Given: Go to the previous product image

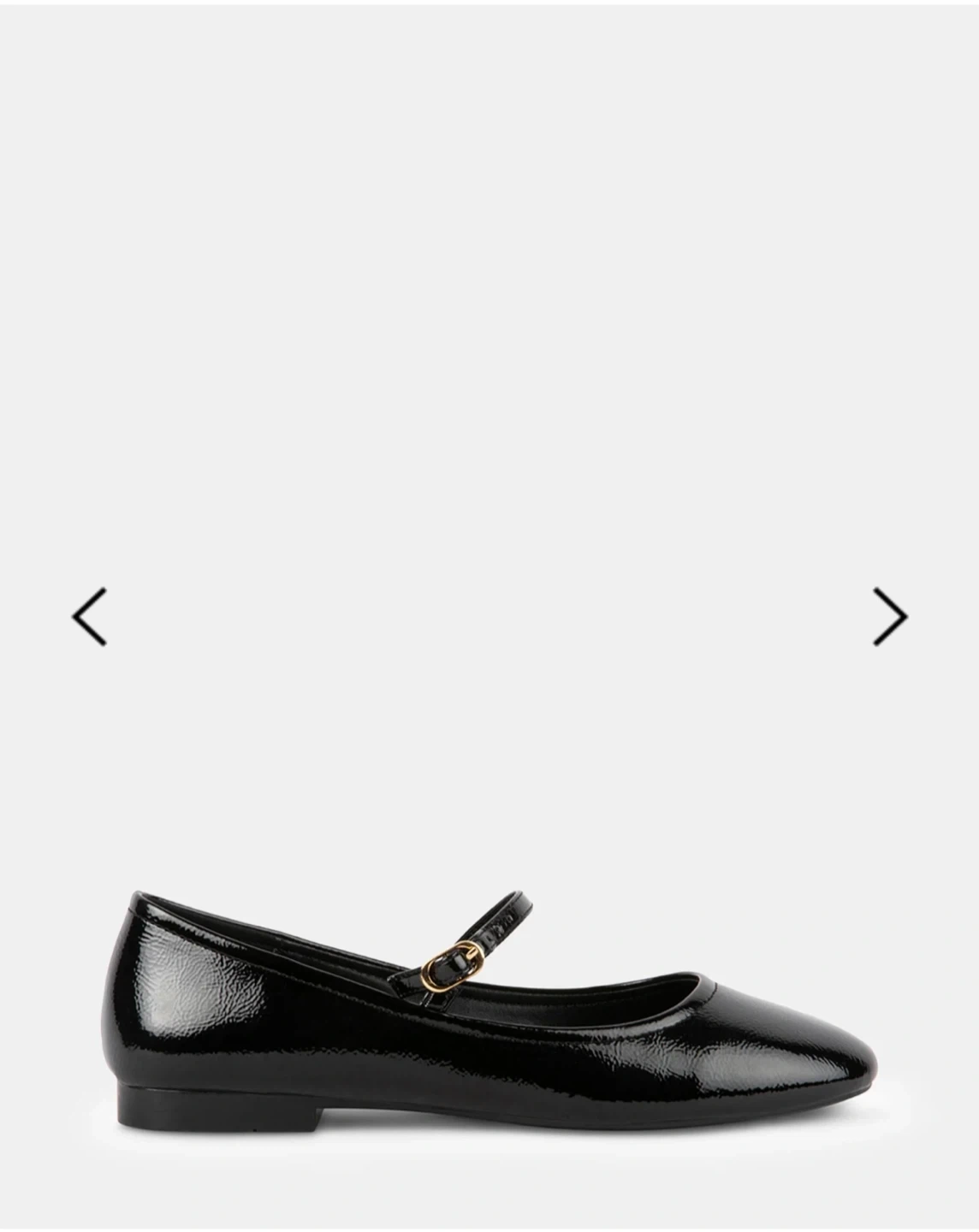Looking at the screenshot, I should pyautogui.click(x=89, y=616).
